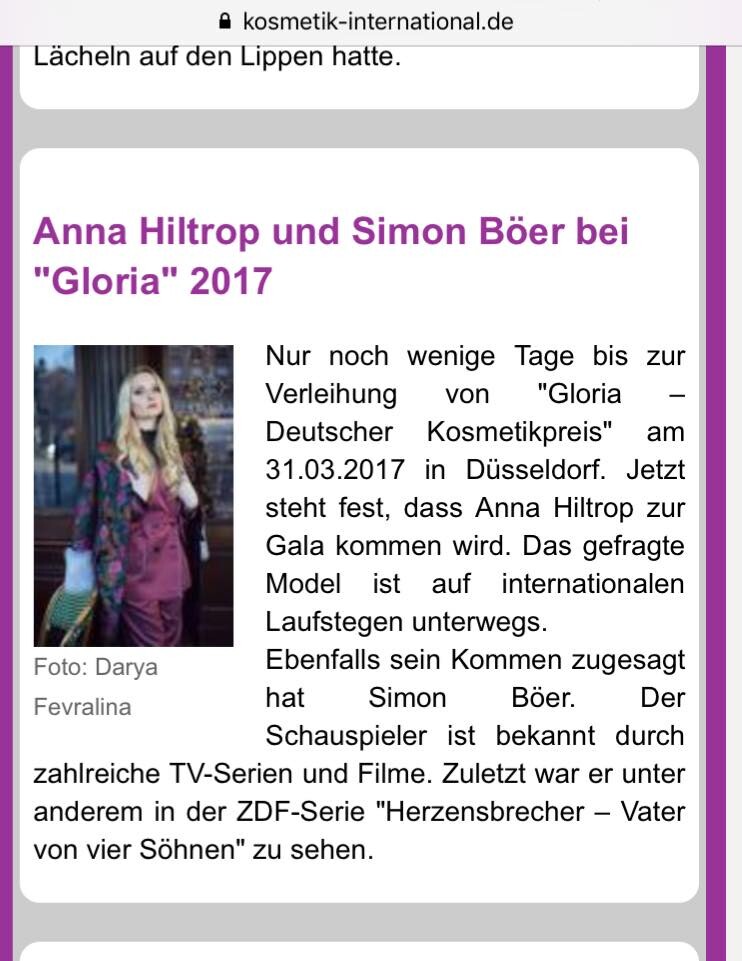Tap the kosmetik-international.de address bar
742x961 pixels.
pos(370,20)
